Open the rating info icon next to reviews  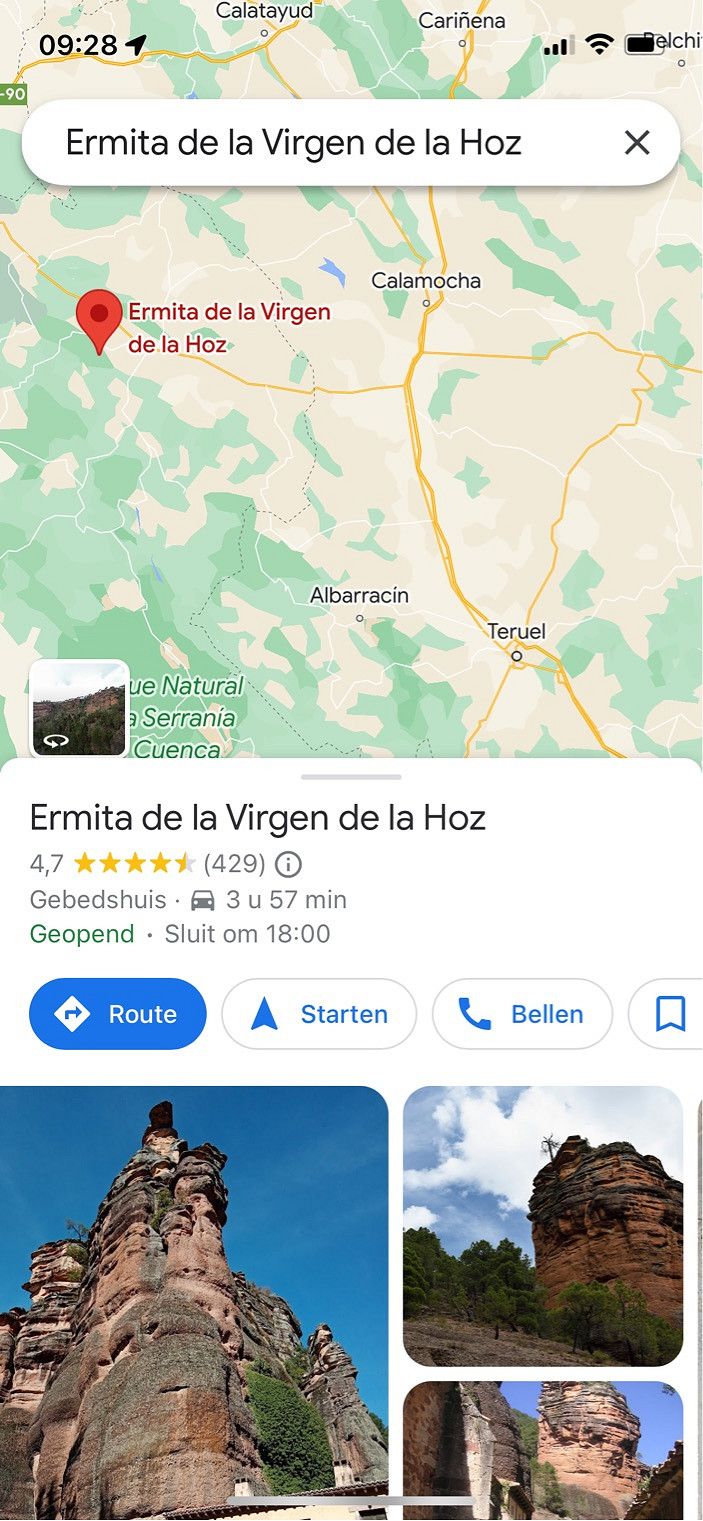(288, 863)
